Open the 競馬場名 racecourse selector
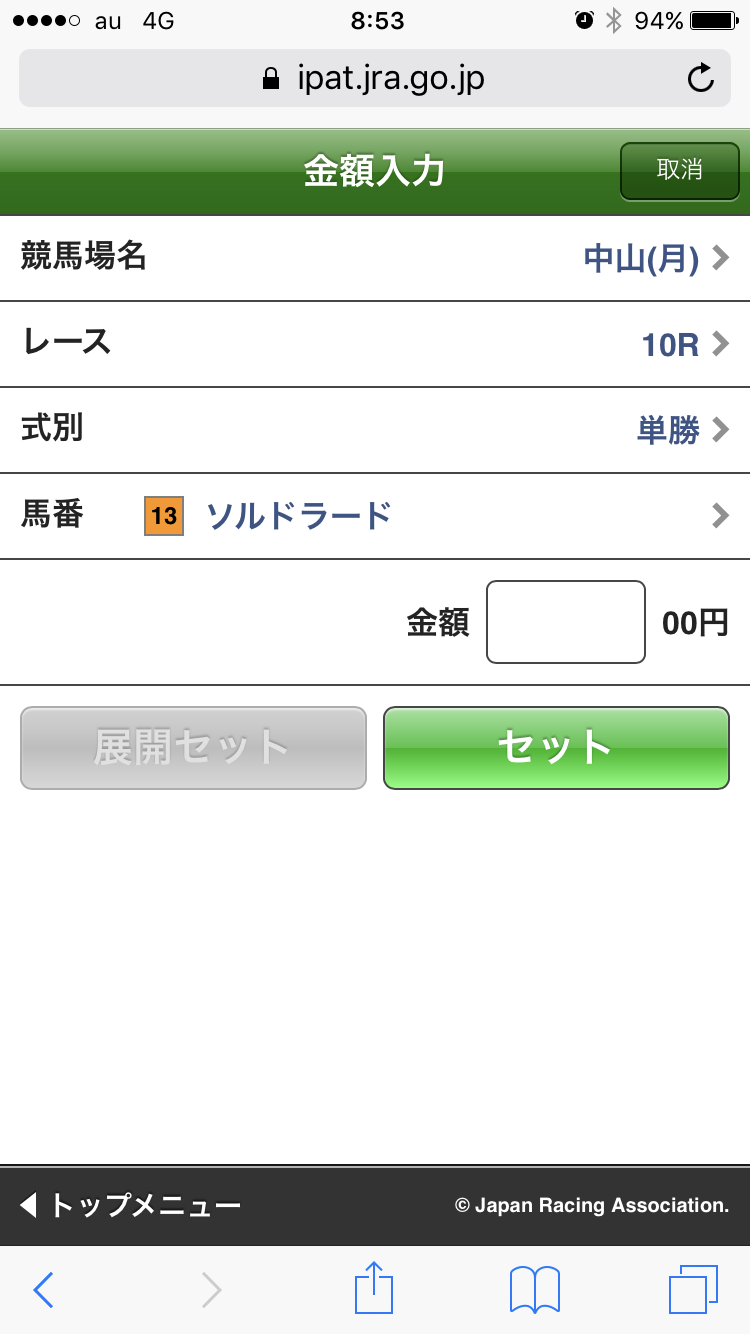Screen dimensions: 750x1334 tap(719, 257)
